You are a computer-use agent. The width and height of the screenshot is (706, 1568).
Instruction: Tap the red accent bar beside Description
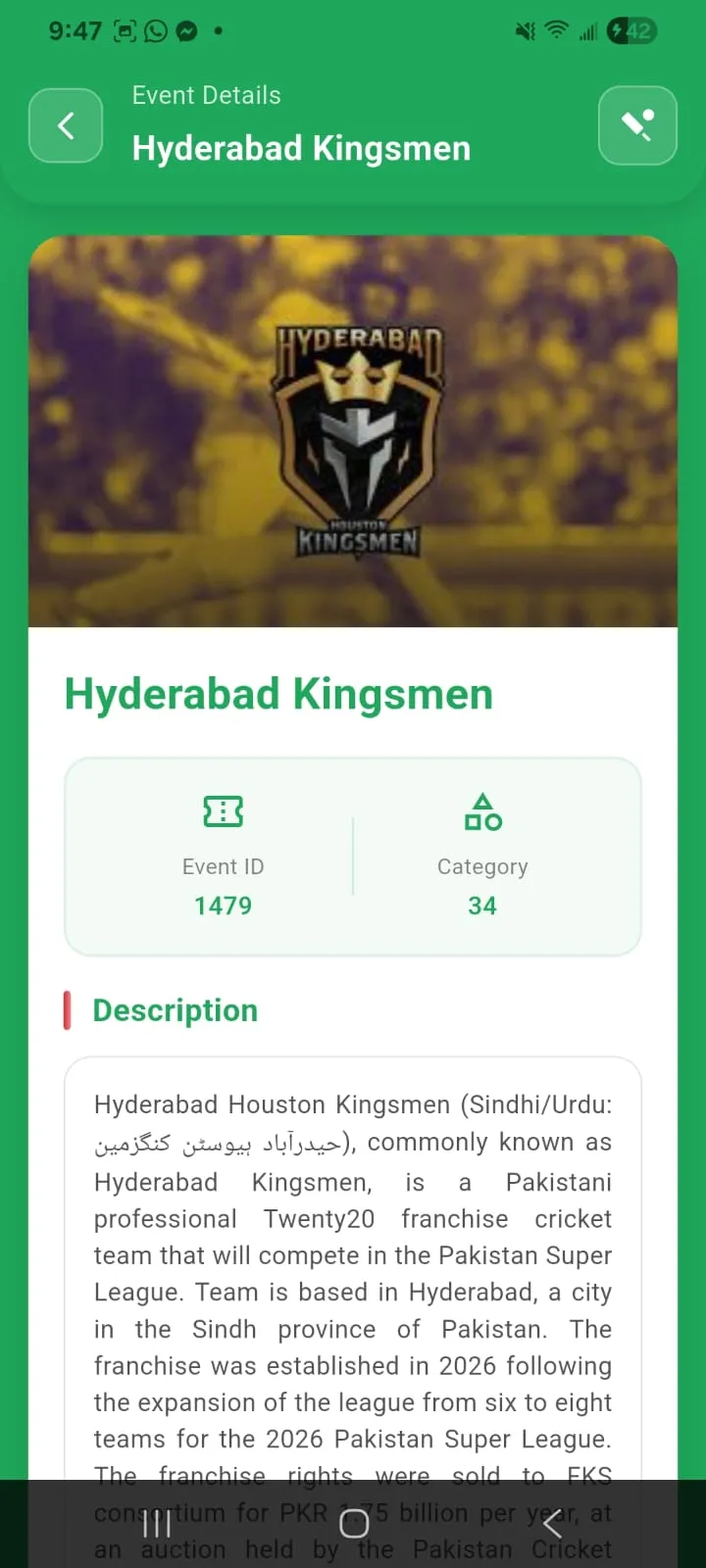[67, 1009]
